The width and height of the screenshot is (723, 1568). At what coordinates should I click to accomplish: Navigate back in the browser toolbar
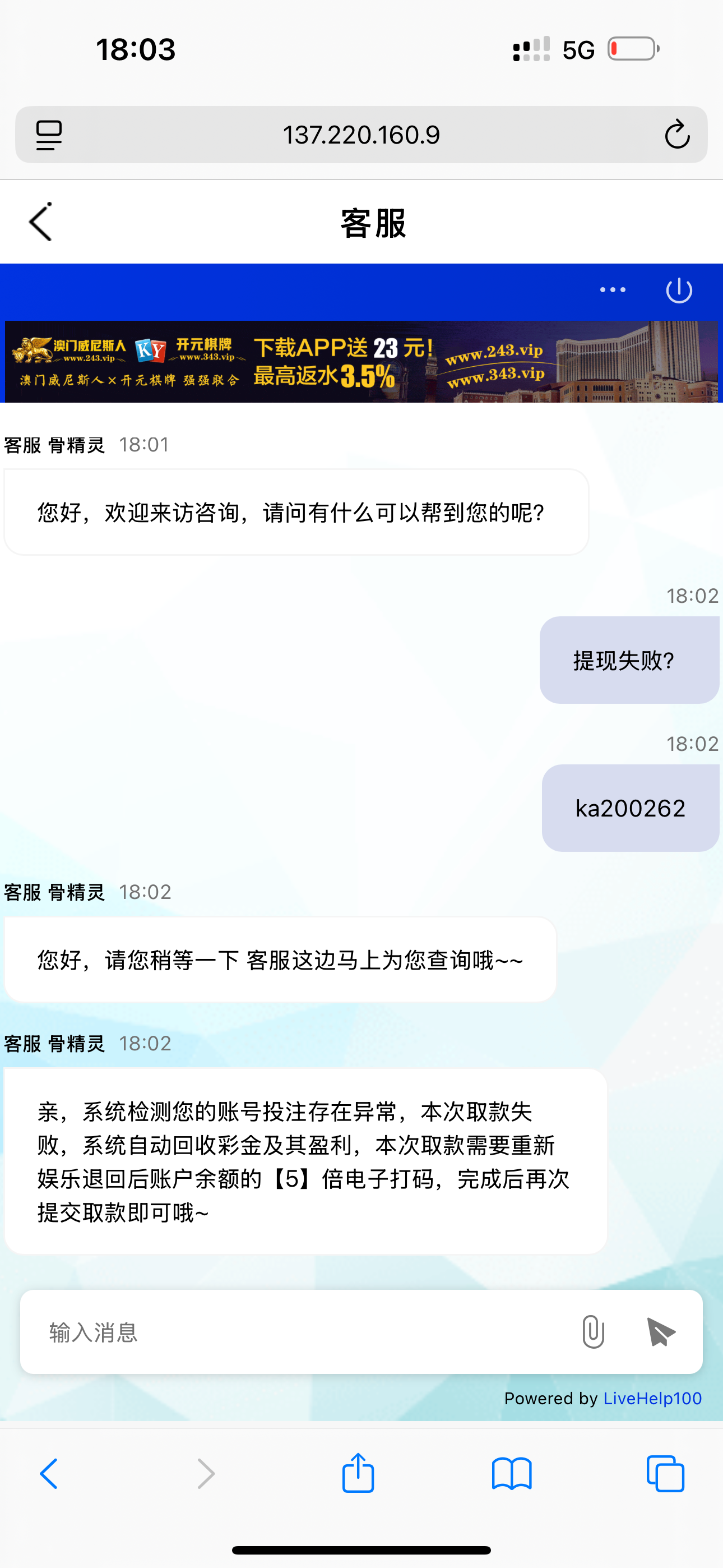pos(49,1474)
